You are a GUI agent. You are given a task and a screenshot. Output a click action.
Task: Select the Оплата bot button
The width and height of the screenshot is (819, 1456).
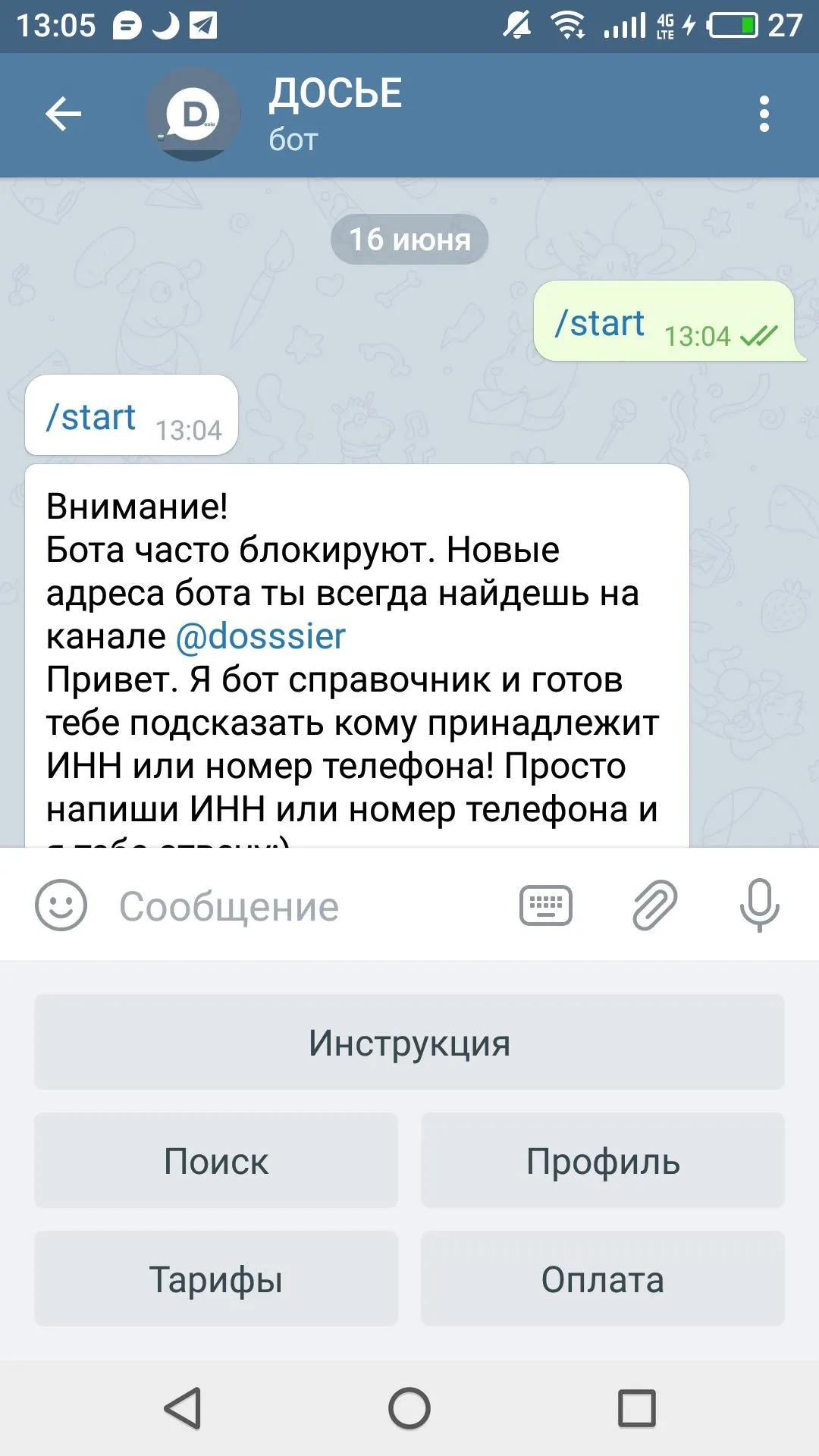tap(603, 1279)
